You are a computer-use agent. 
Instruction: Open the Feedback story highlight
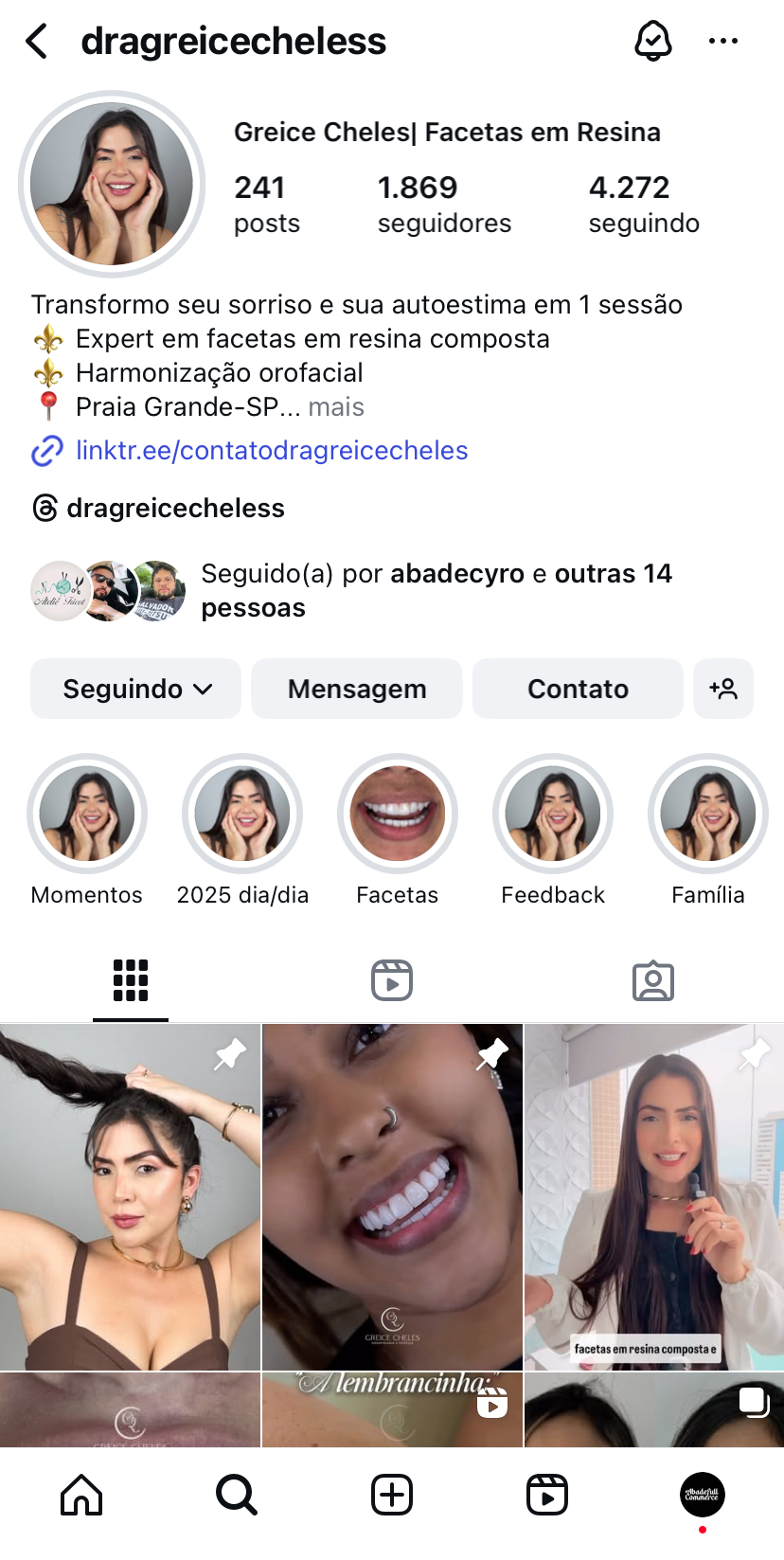tap(552, 814)
